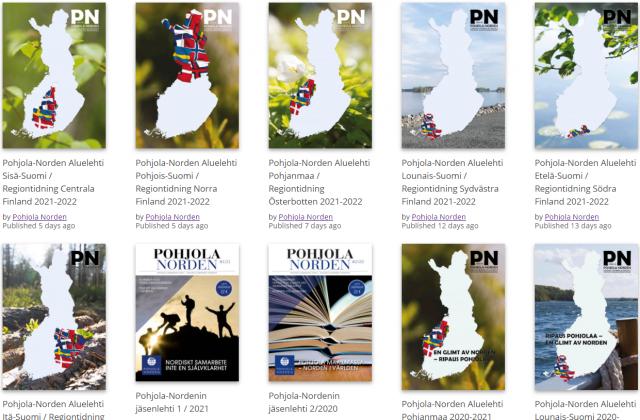Screen dimensions: 640x420
Task: Open the Pohjois-Suomi 2021-2022 magazine cover
Action: [187, 76]
